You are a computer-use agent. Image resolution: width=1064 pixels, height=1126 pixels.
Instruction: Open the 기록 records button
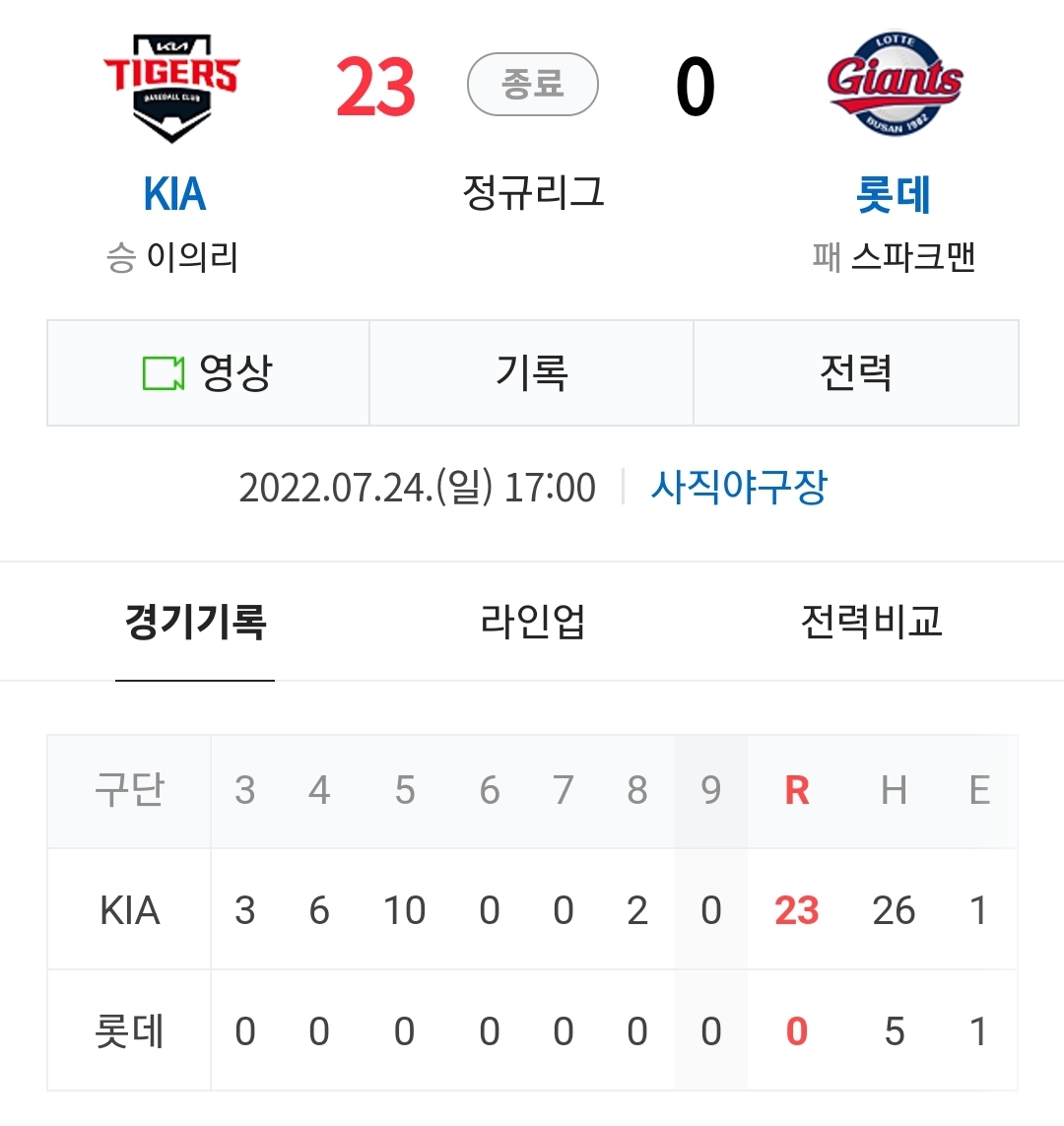click(x=531, y=372)
